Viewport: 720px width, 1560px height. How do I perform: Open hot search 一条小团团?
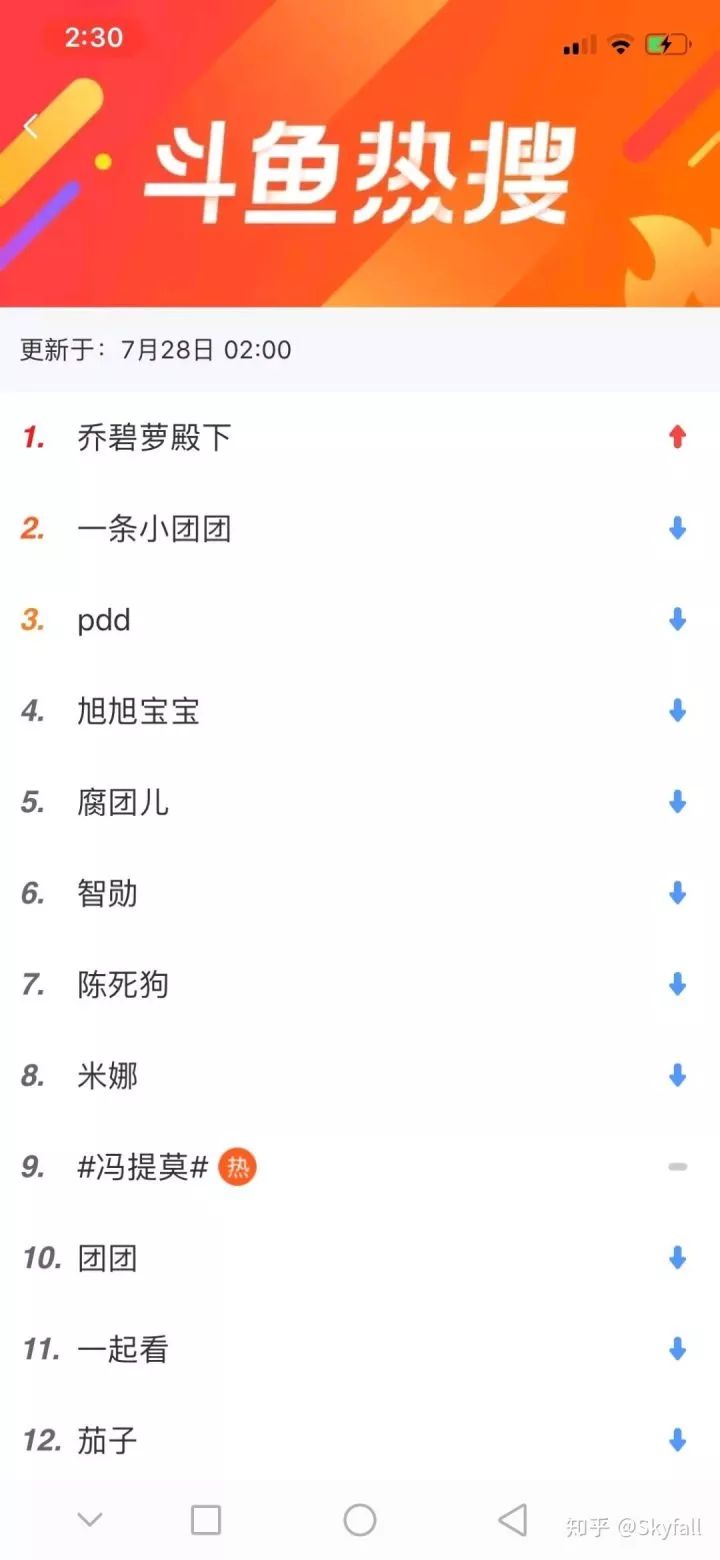click(x=154, y=529)
